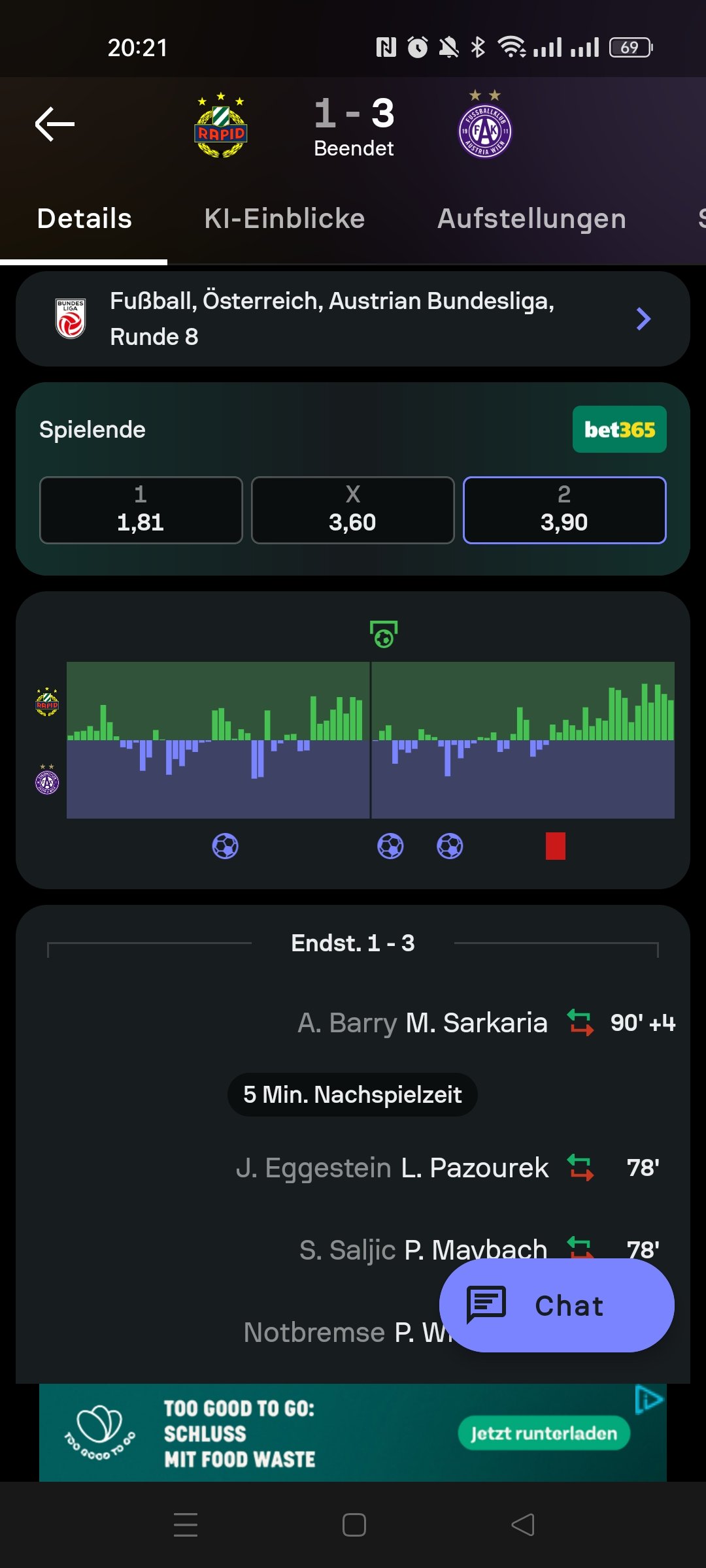Open Rapid Wien team logo in header
706x1568 pixels.
coord(221,125)
